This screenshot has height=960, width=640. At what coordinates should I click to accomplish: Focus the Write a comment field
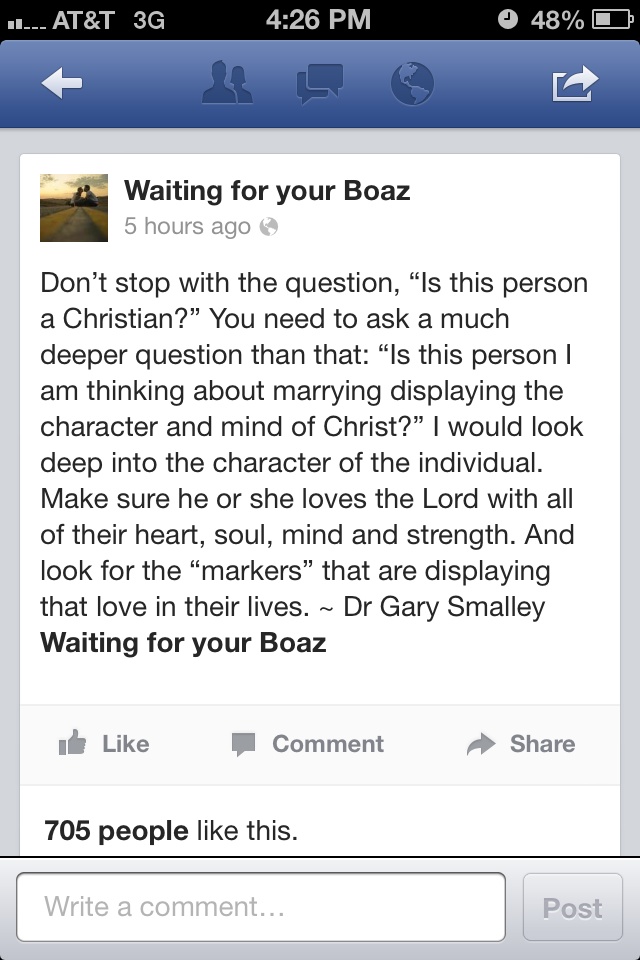[261, 907]
